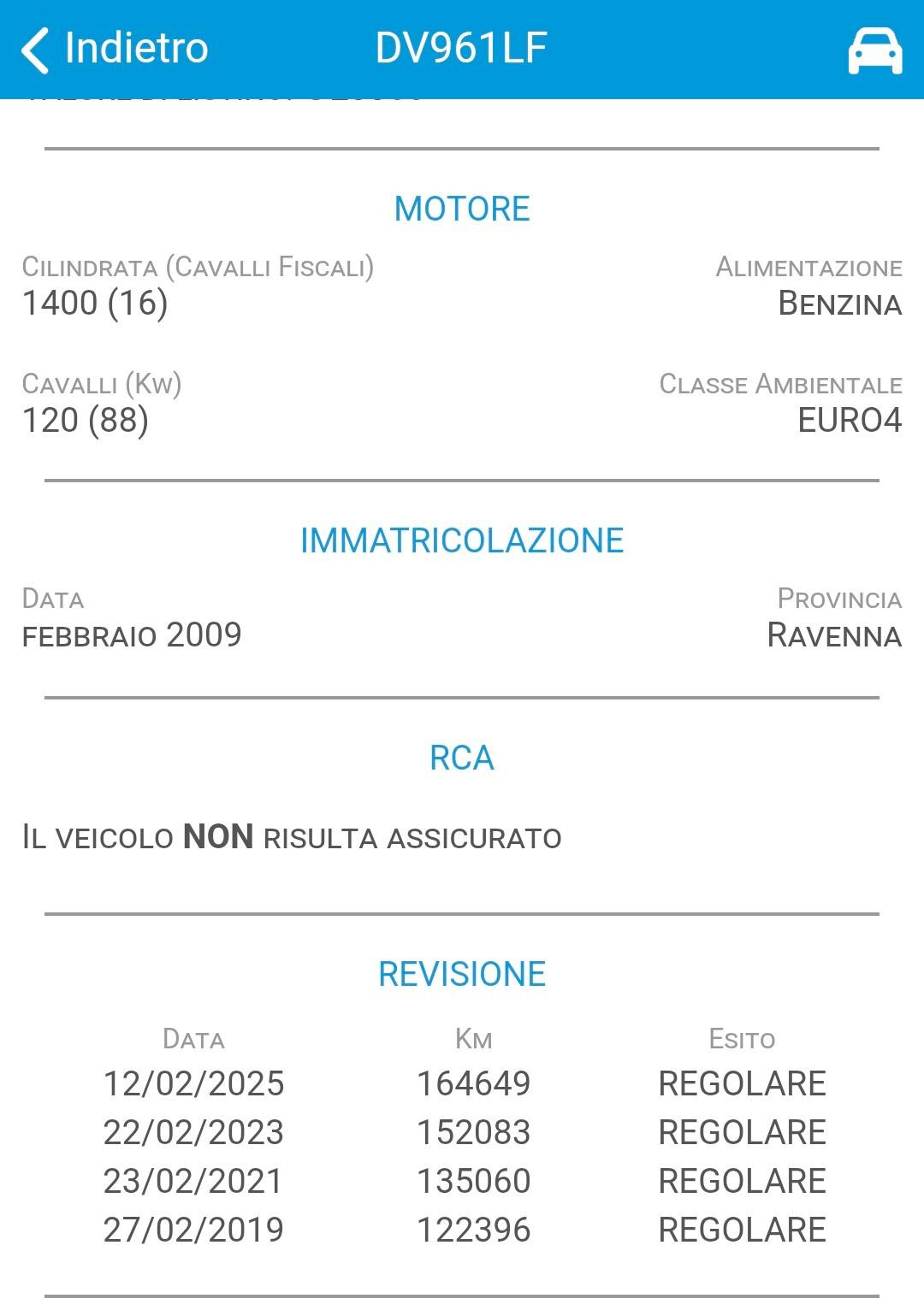
Task: Select the NON risulta assicurato text
Action: point(291,839)
